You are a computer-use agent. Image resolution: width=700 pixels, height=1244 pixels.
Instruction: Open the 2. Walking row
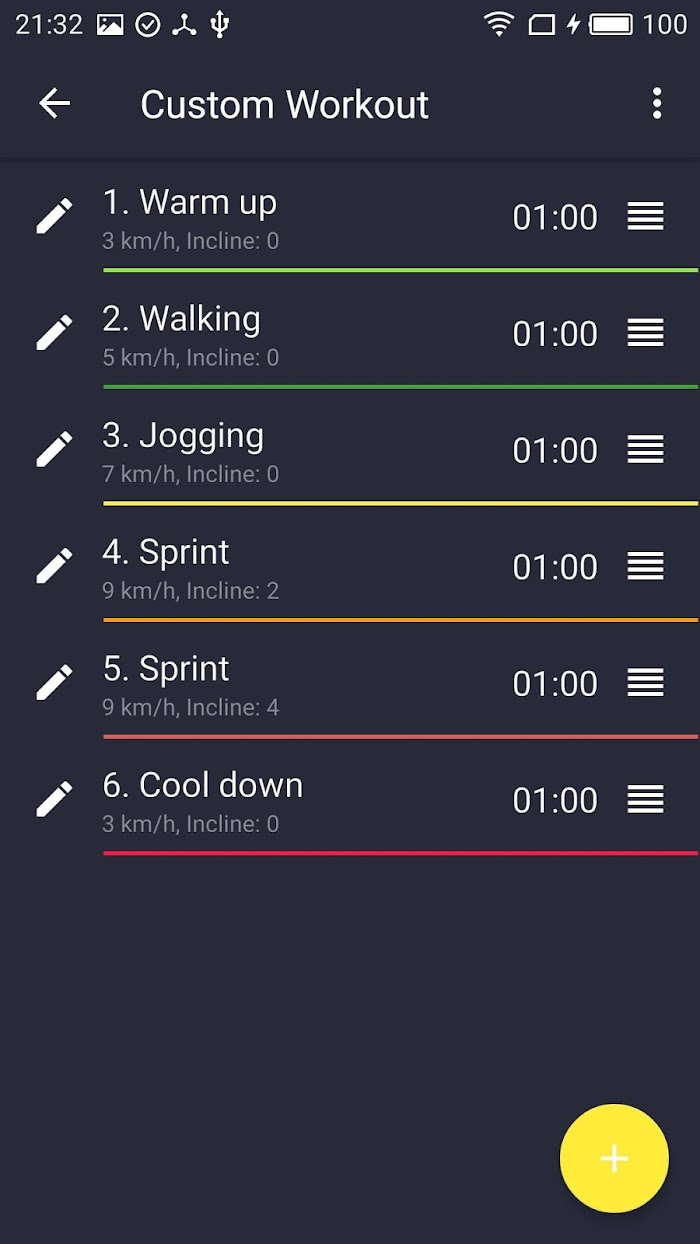click(350, 332)
